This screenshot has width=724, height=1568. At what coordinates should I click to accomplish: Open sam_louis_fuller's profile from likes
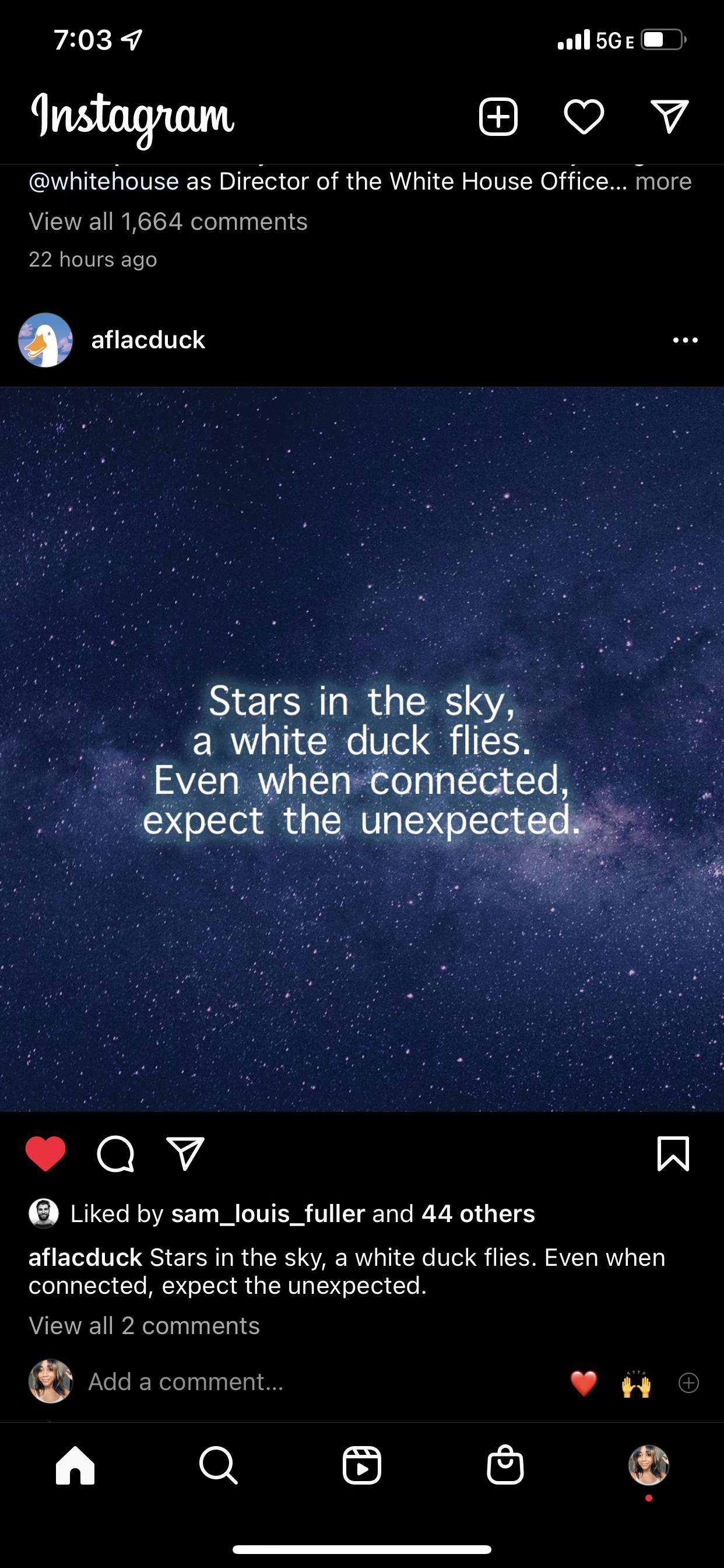[268, 1214]
